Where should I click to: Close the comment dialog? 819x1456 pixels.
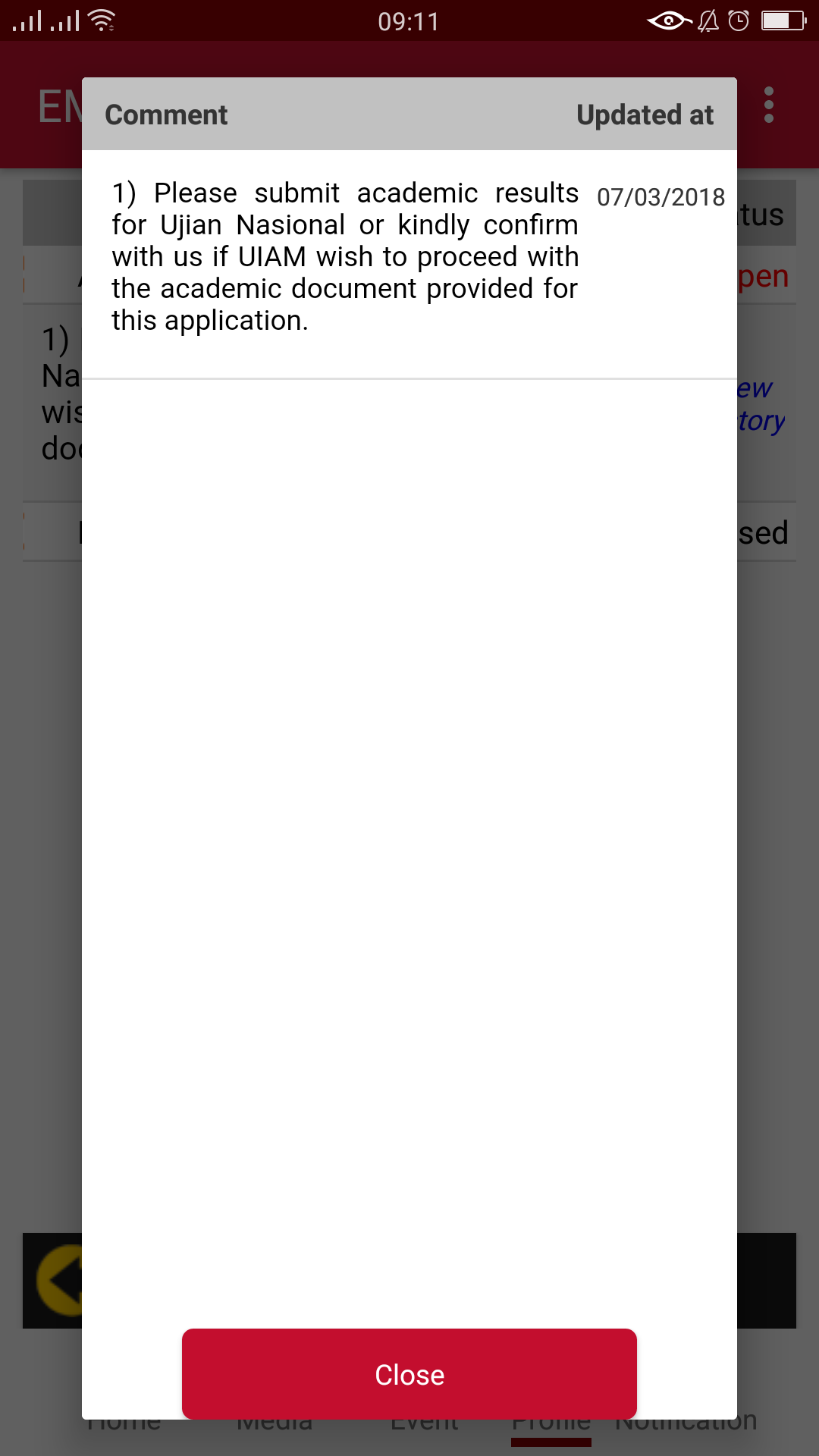(x=409, y=1373)
